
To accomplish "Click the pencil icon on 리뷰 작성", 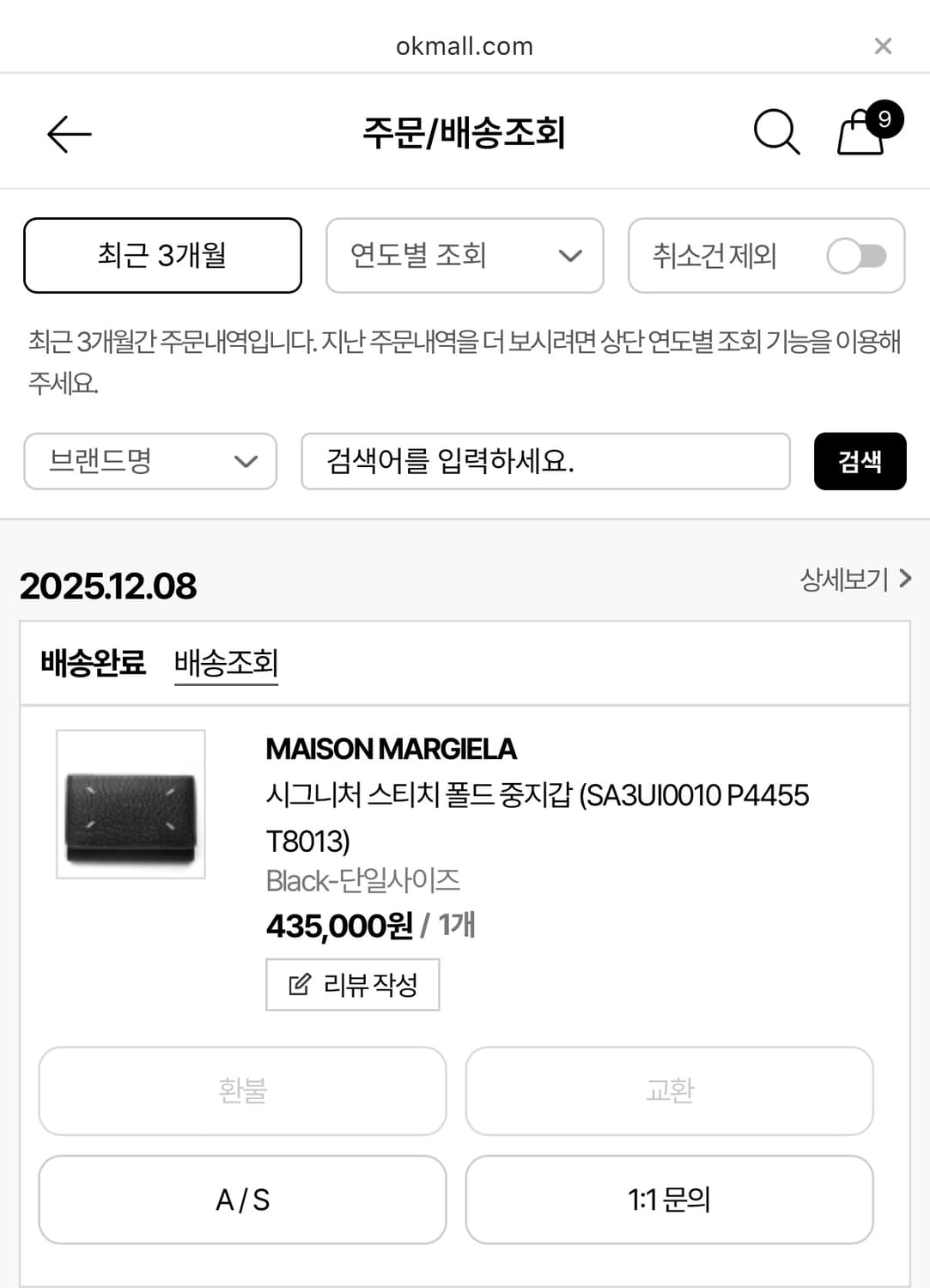I will click(296, 985).
